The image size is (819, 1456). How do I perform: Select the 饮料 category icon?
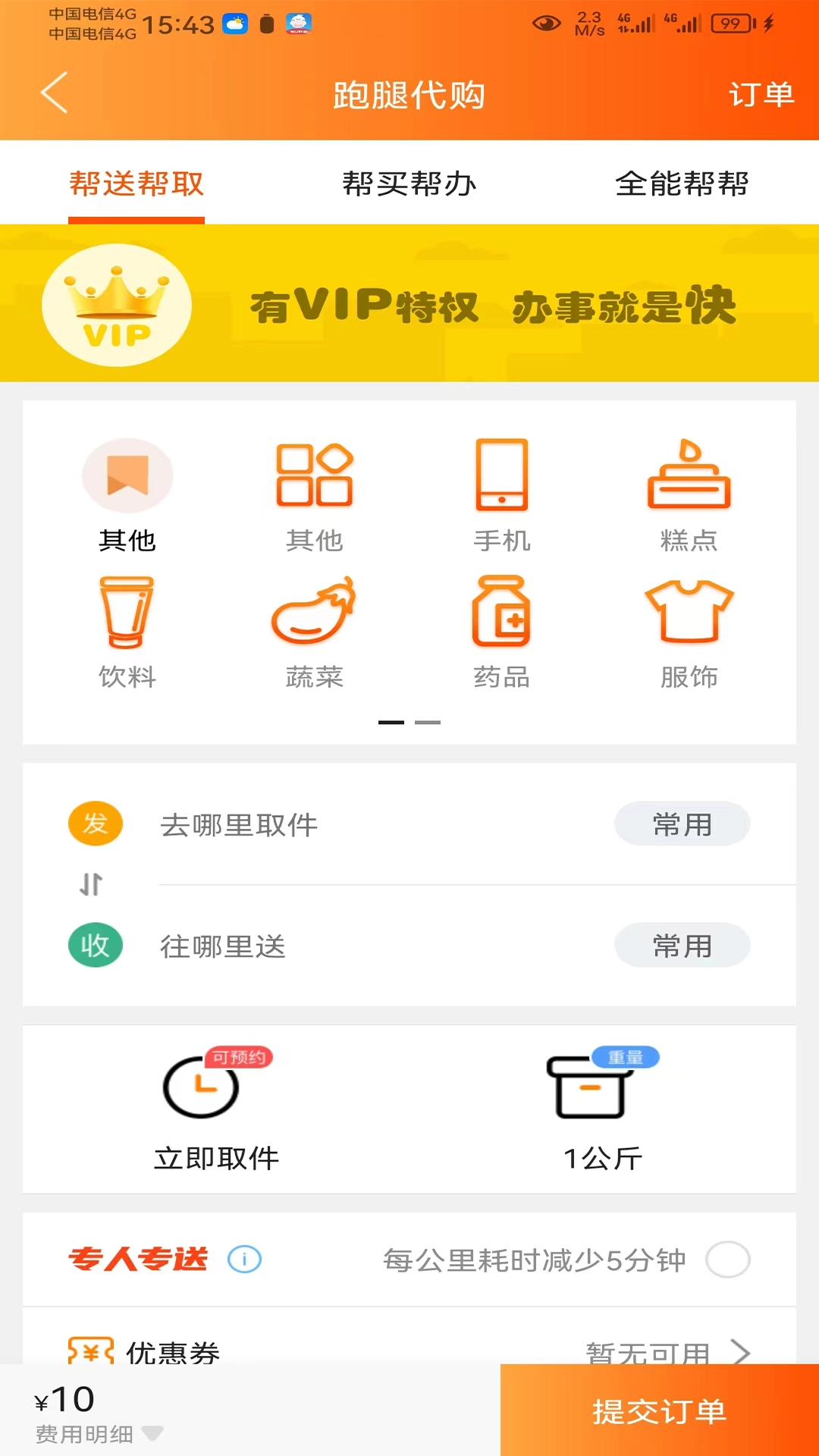(127, 612)
